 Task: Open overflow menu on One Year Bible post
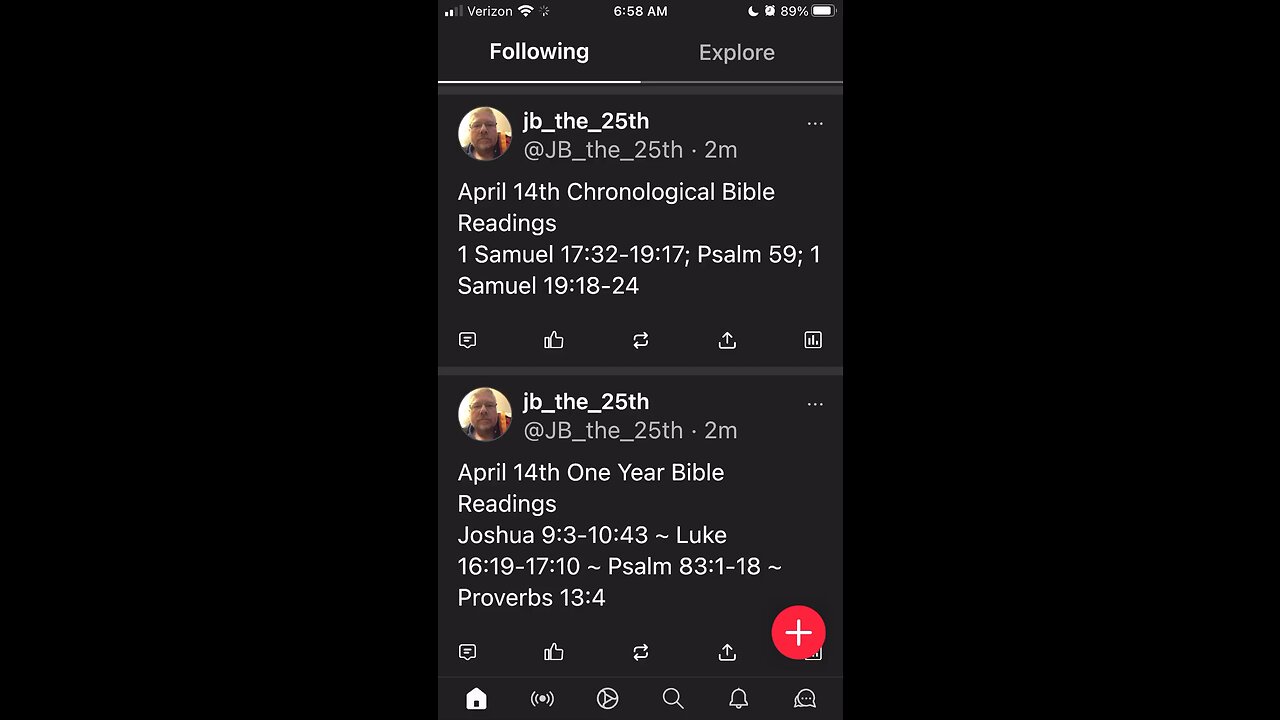click(x=815, y=404)
